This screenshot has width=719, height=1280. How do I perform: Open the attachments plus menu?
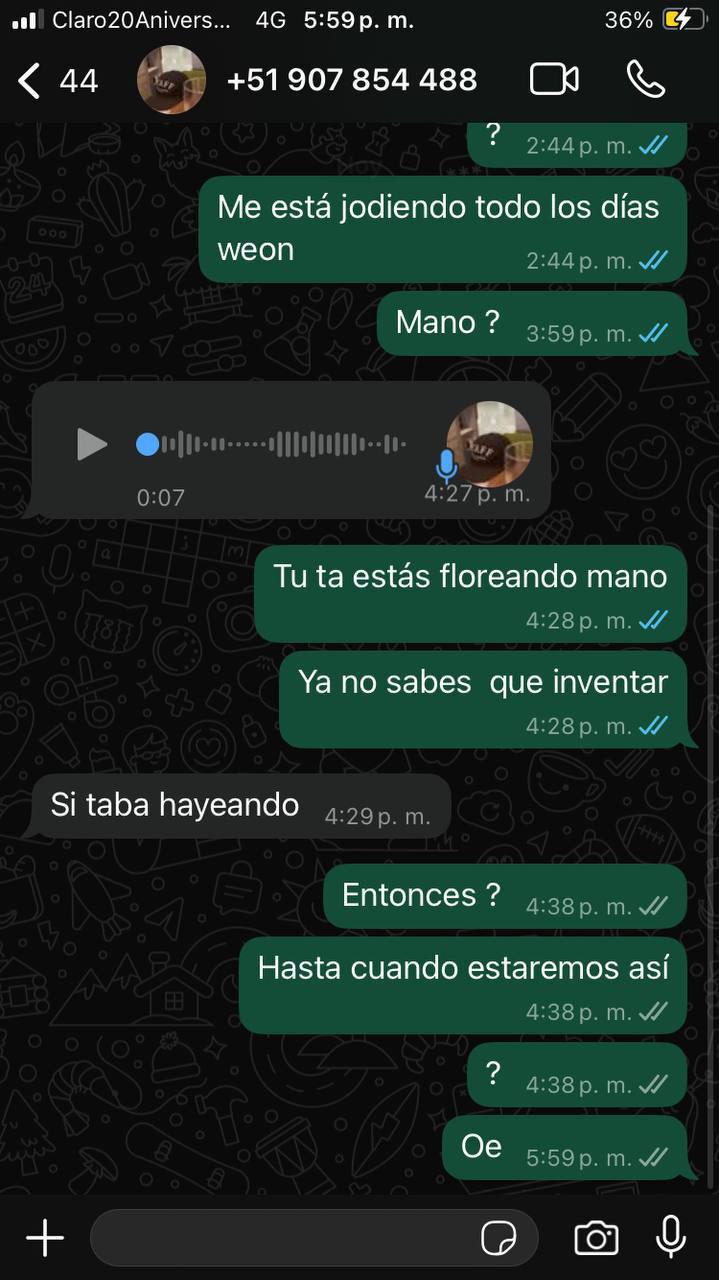[x=45, y=1239]
